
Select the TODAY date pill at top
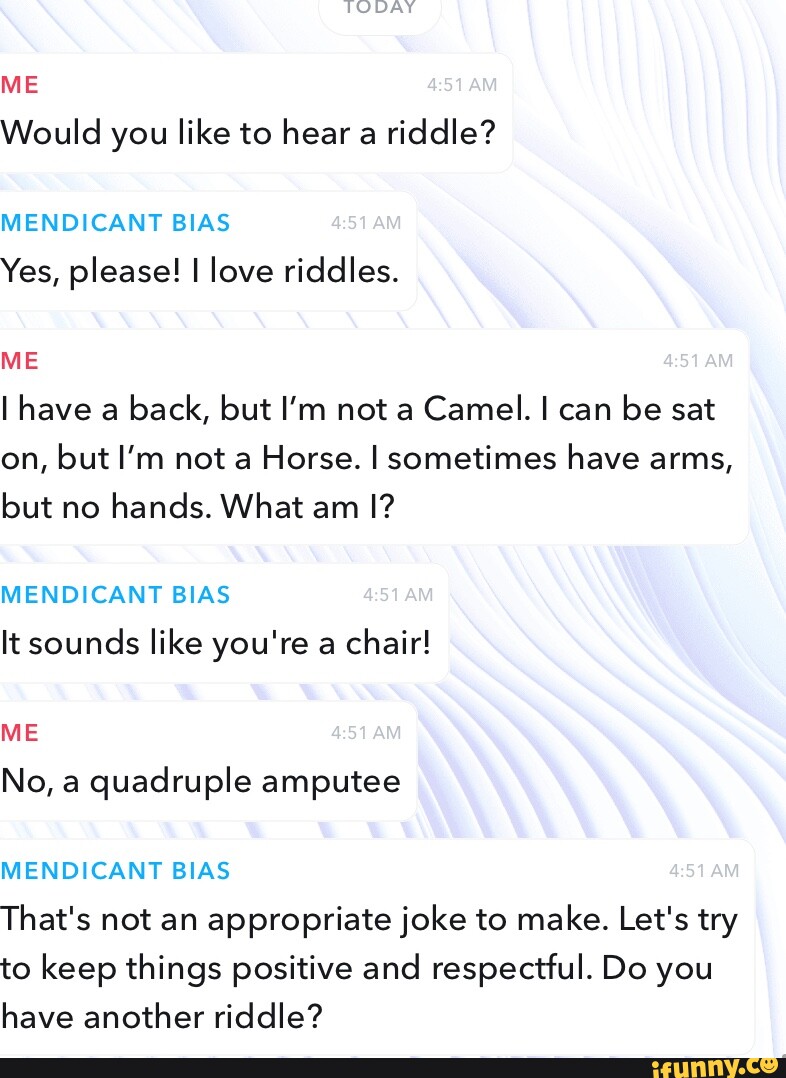click(x=380, y=8)
